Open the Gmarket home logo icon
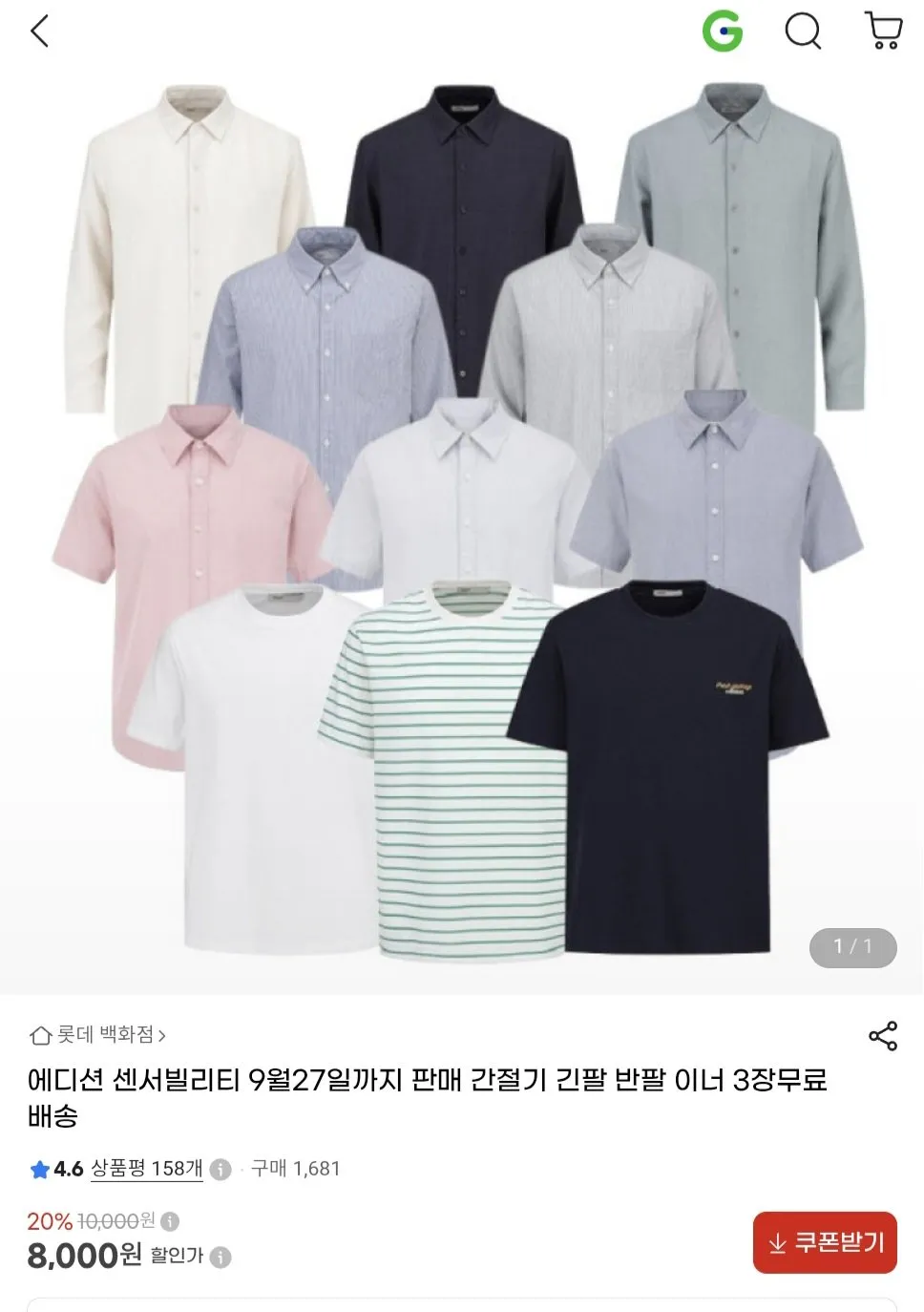The image size is (924, 1312). pos(723,32)
